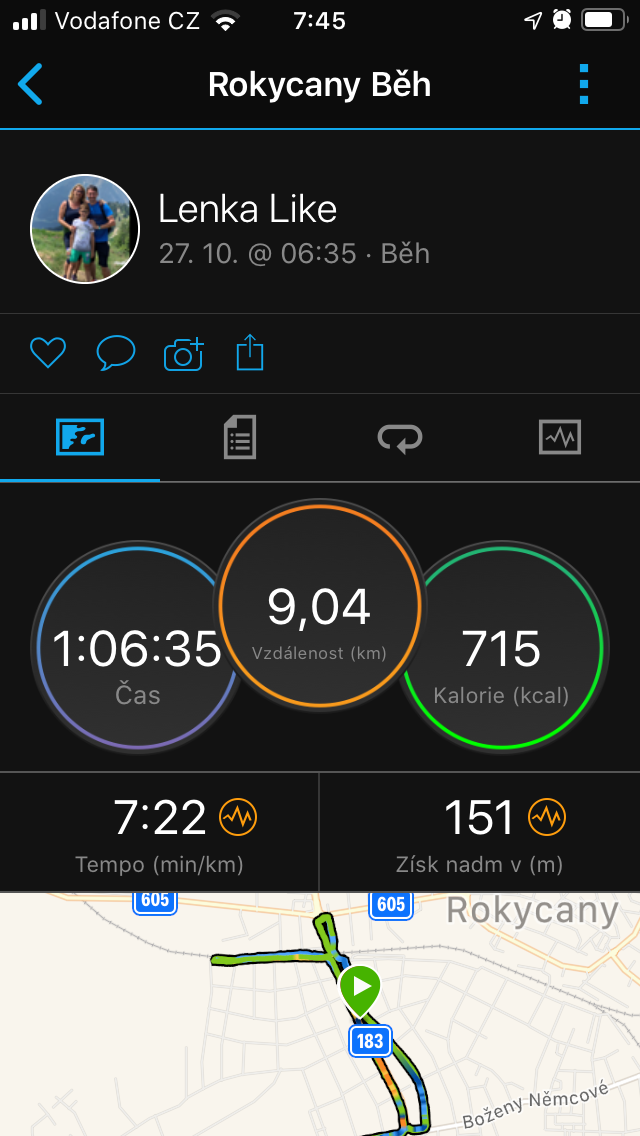Switch to the laps tab

pos(399,438)
